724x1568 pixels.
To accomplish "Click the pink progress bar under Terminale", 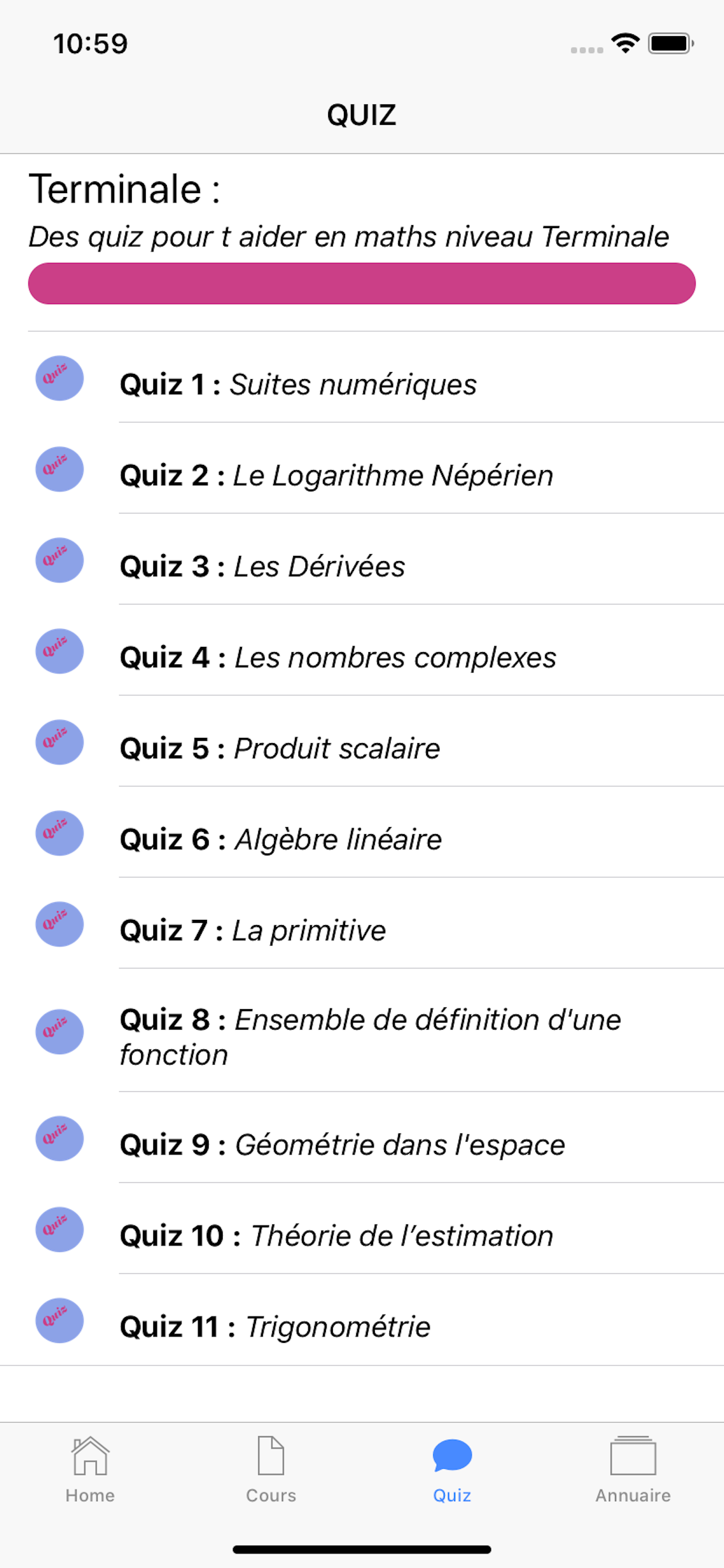I will [361, 282].
